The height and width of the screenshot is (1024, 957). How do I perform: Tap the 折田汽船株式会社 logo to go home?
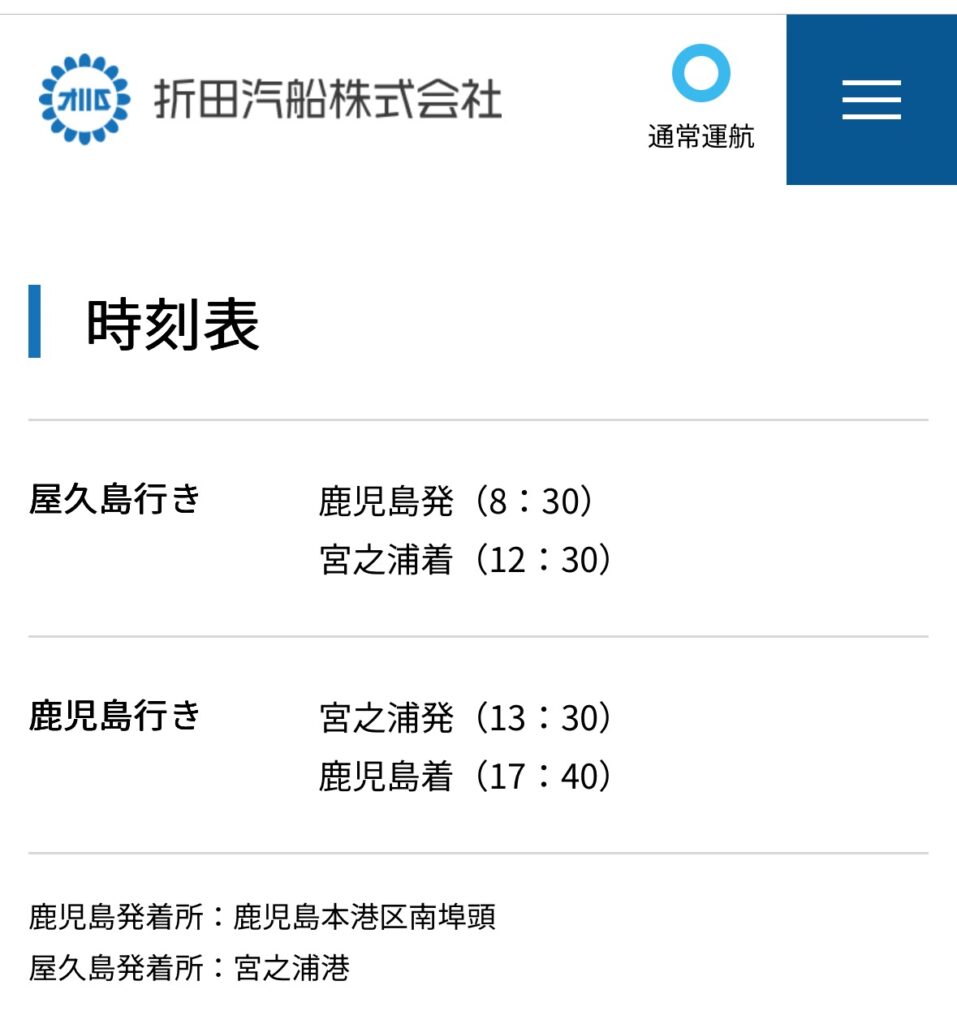click(270, 99)
